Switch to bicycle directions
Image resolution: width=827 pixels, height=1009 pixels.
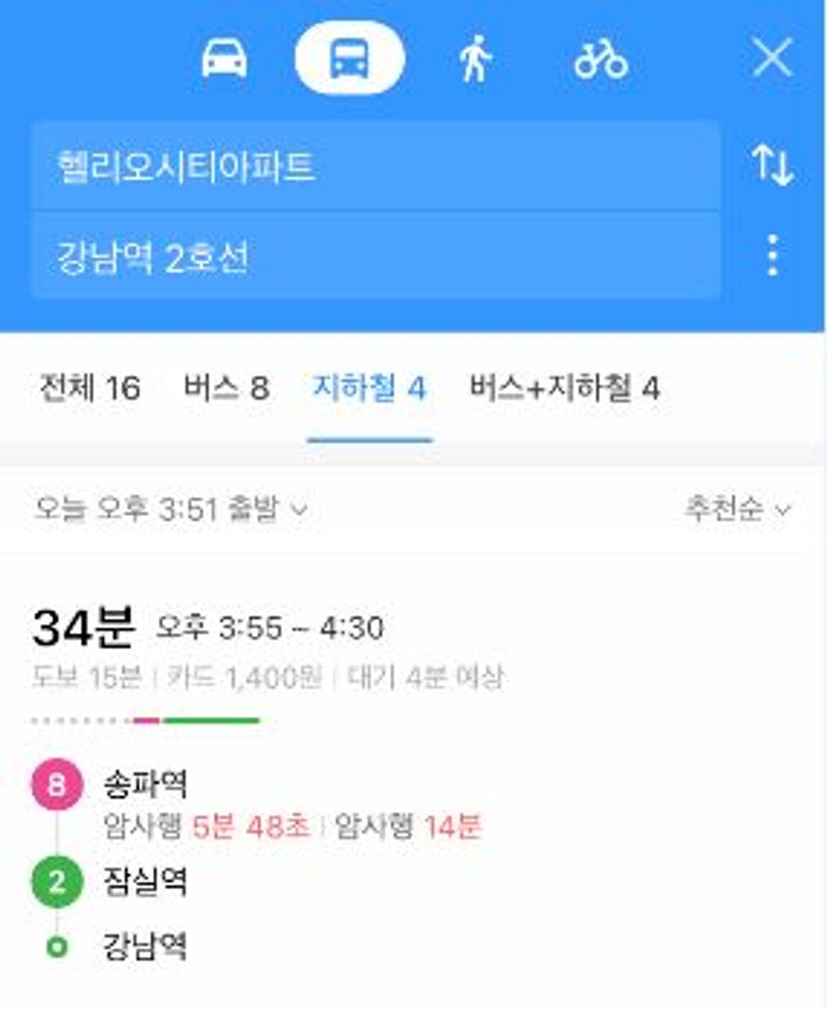click(x=600, y=58)
